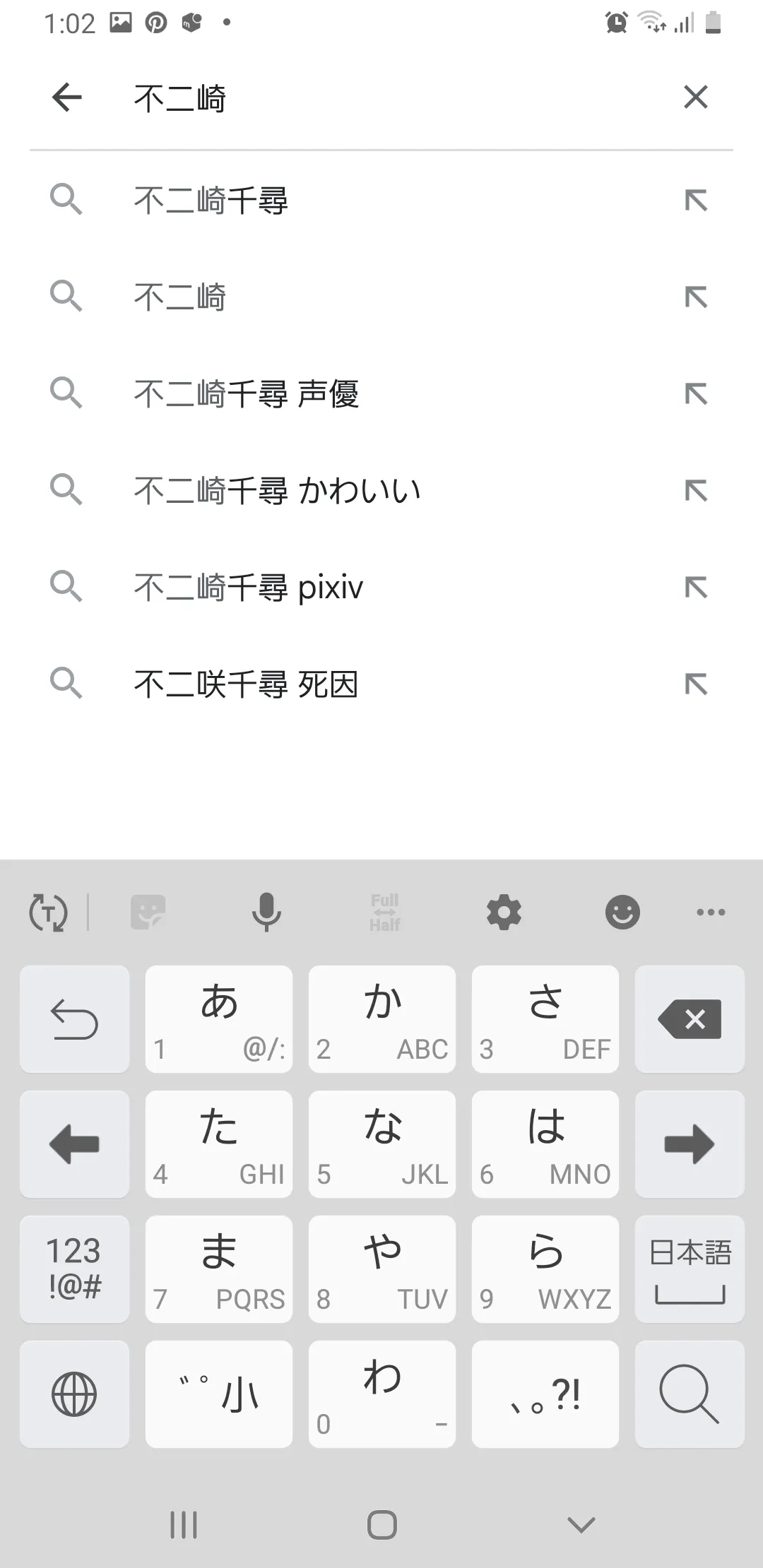
Task: Fill the search box with 不二崎千尋 pixiv
Action: click(696, 587)
